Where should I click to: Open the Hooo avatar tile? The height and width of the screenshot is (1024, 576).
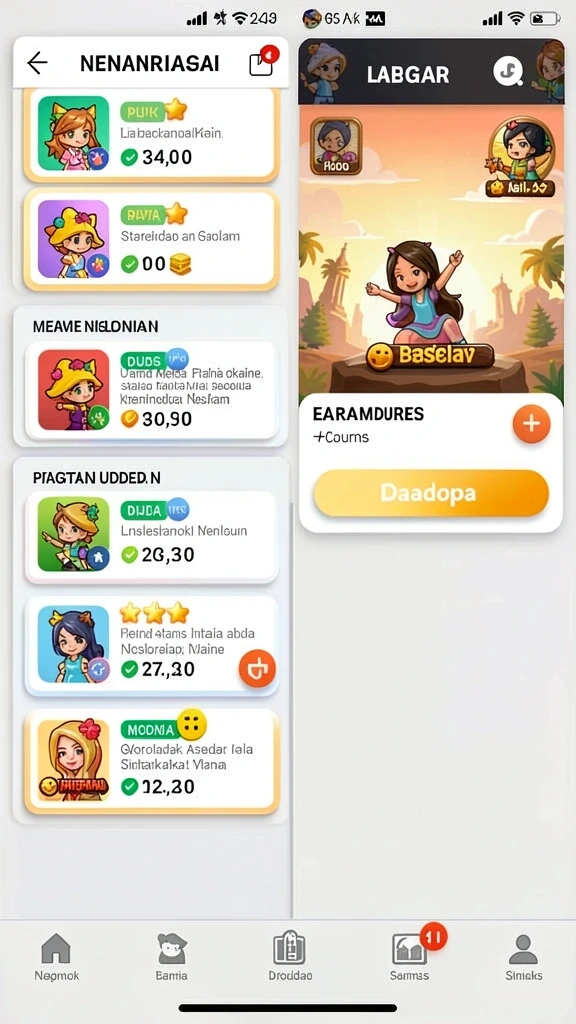point(336,147)
